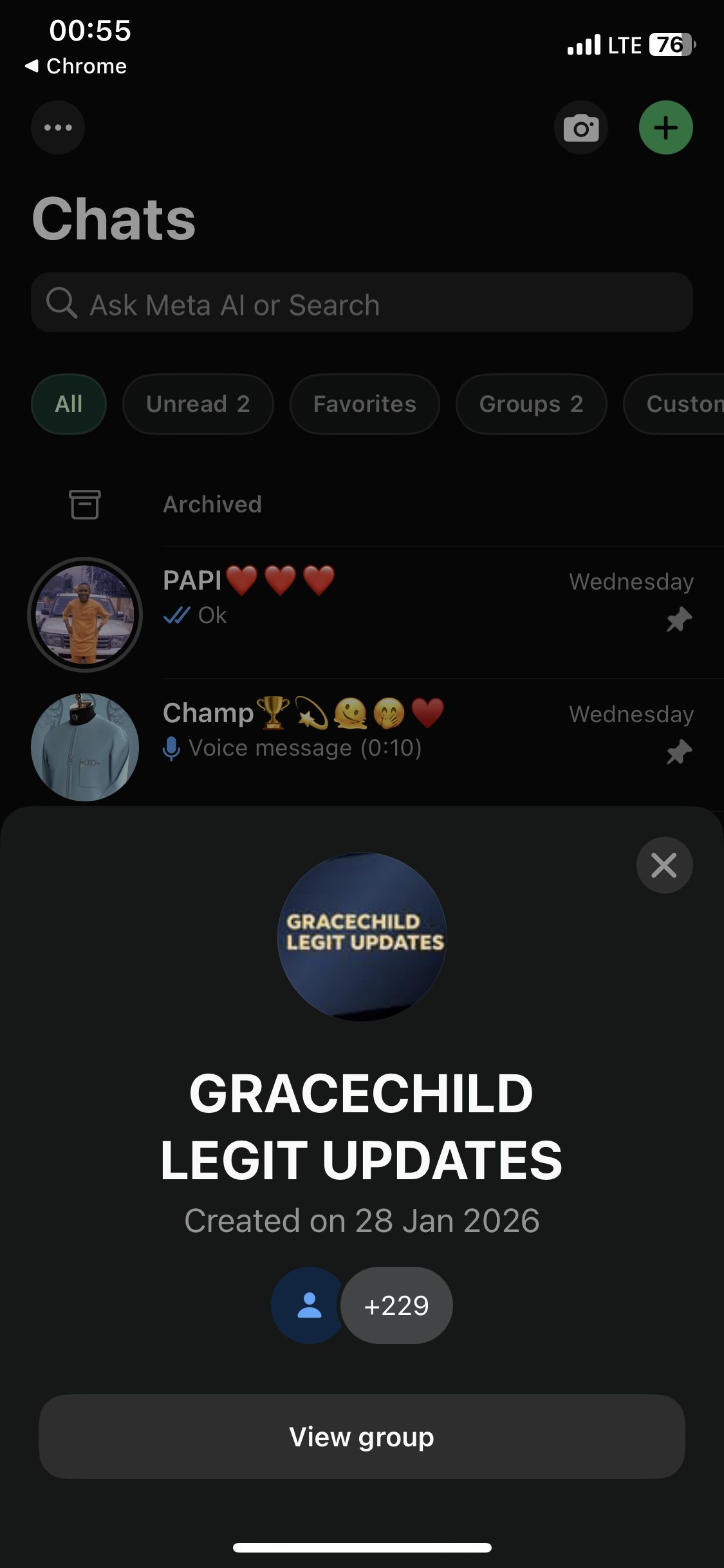The width and height of the screenshot is (724, 1568).
Task: Dismiss the group preview sheet
Action: tap(664, 865)
